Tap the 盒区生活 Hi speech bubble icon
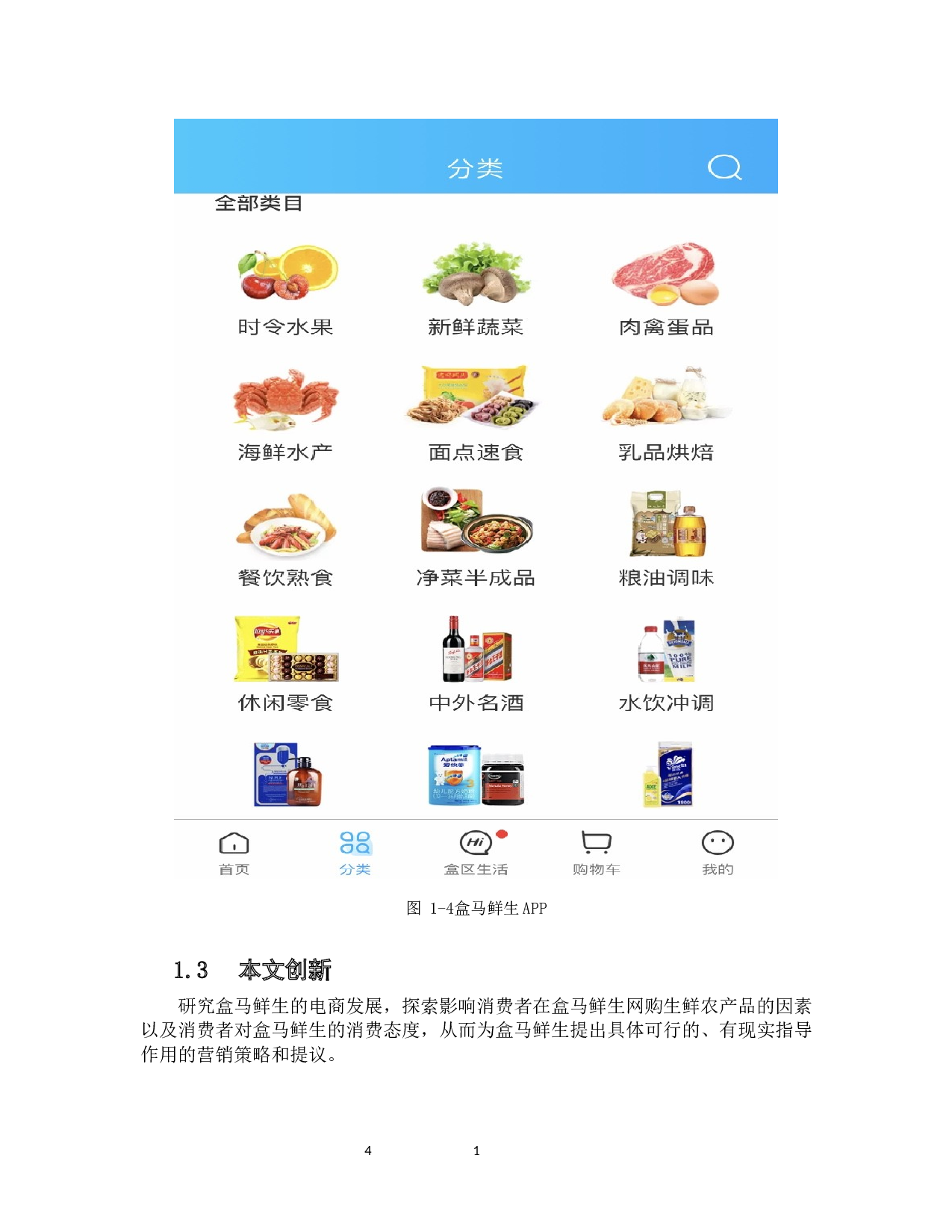952x1232 pixels. pyautogui.click(x=476, y=844)
